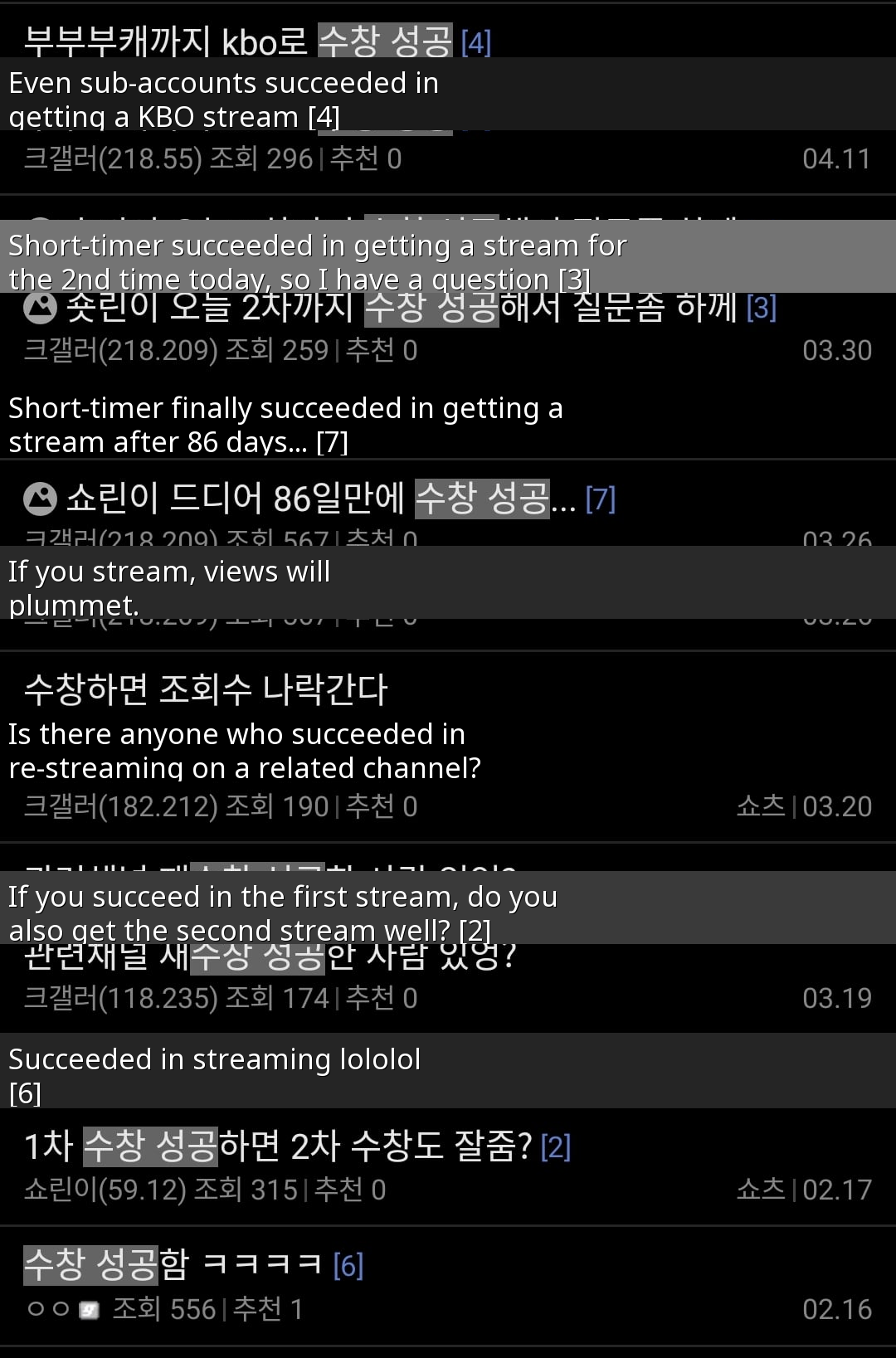This screenshot has width=896, height=1358.
Task: Open the post '수창 성공함 ㅋㅋㅋㅋ'
Action: pos(173,1265)
